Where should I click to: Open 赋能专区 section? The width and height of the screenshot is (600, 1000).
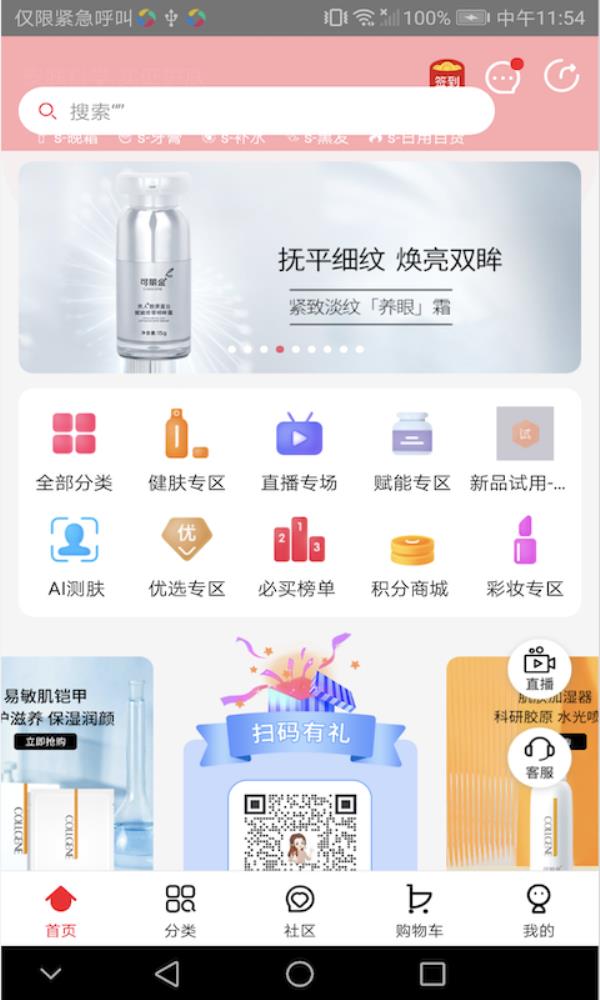coord(412,450)
